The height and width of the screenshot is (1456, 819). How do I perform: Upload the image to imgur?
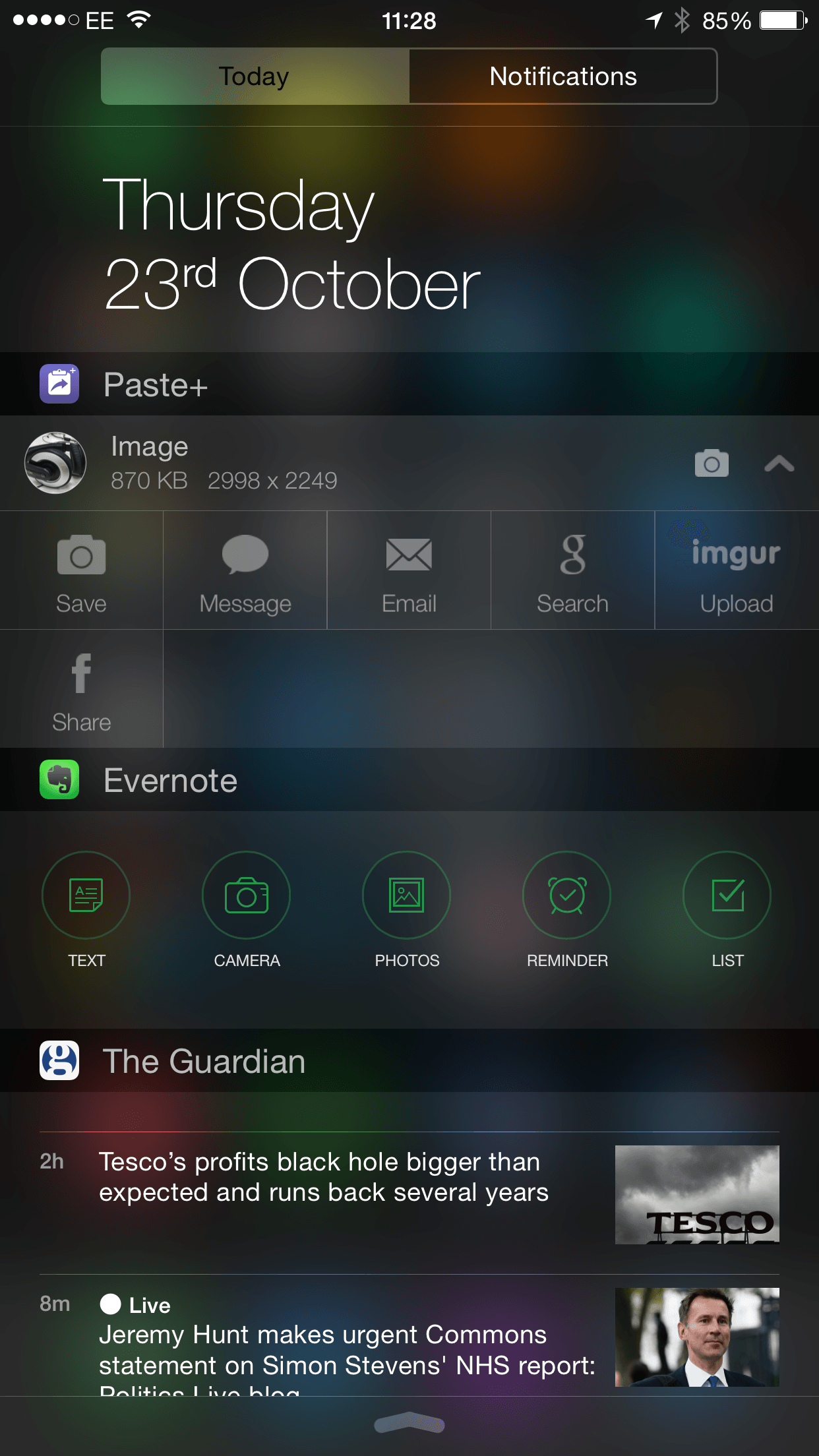(x=737, y=570)
